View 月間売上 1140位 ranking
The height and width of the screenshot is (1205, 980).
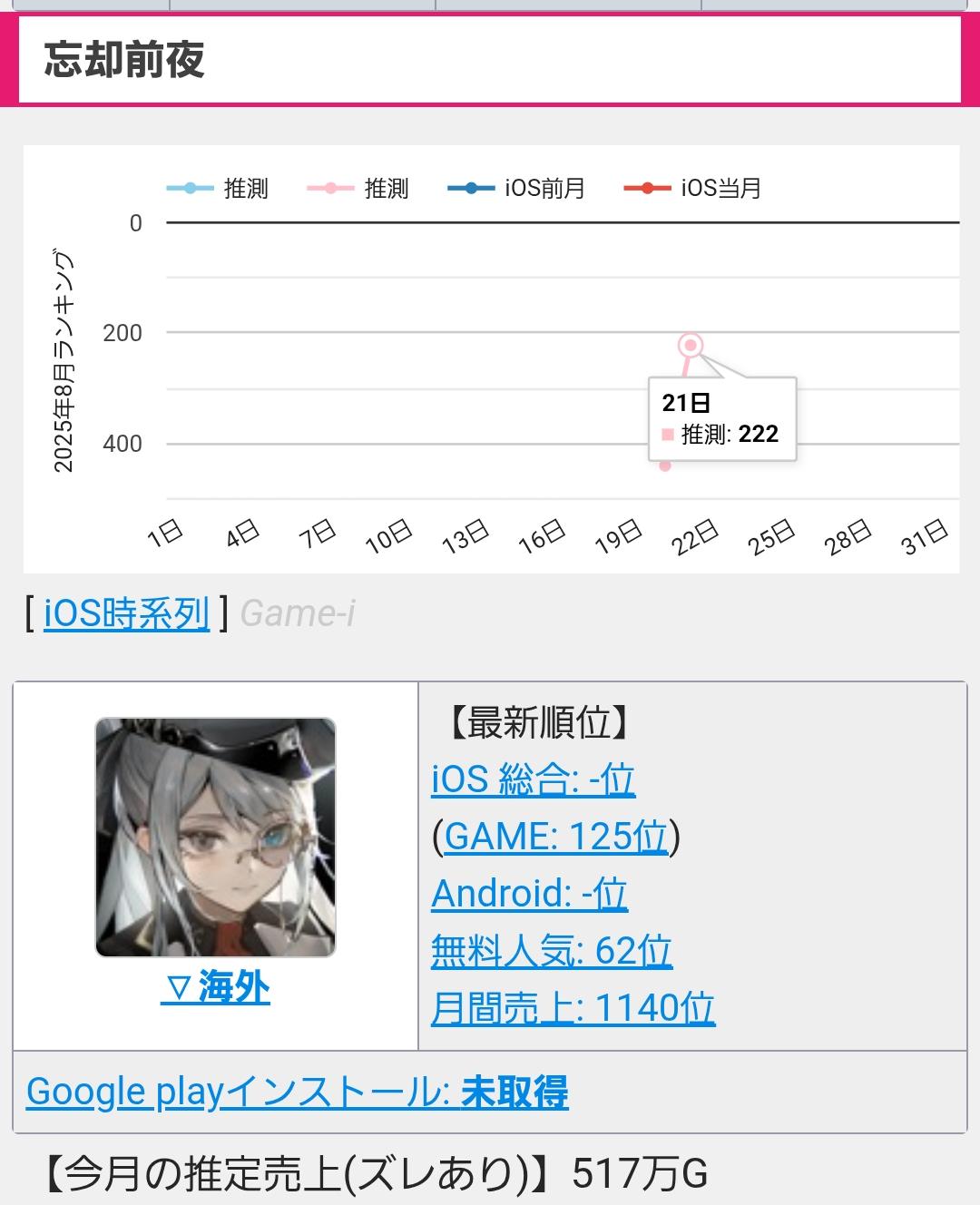click(x=573, y=1008)
